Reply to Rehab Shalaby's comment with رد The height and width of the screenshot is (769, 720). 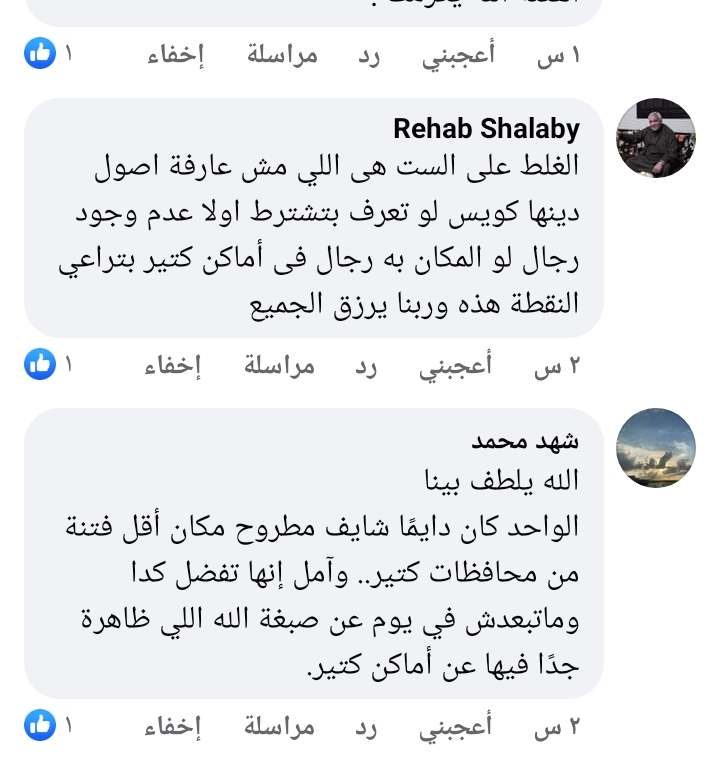tap(367, 367)
